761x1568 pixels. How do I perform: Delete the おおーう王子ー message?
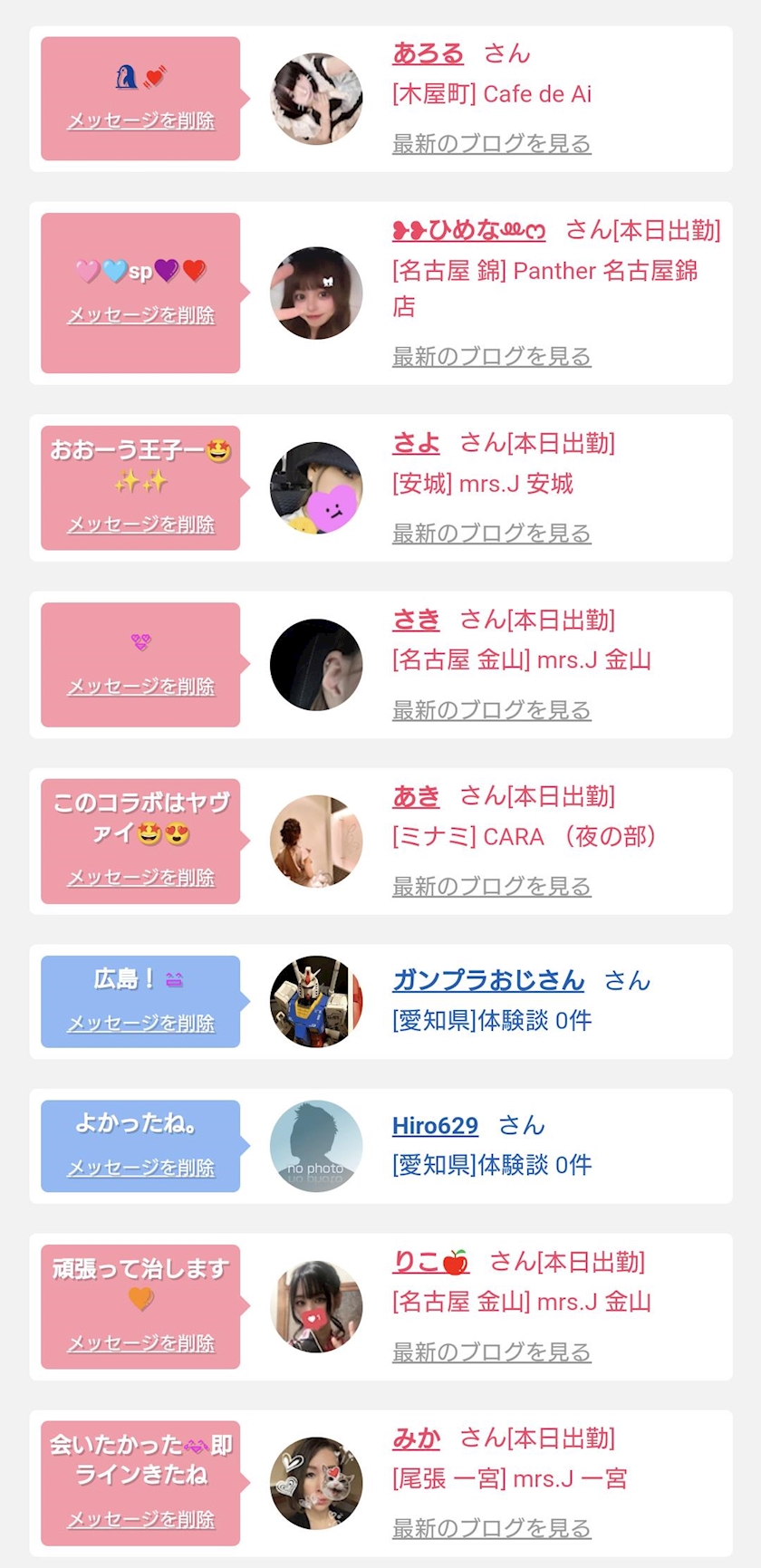coord(141,524)
